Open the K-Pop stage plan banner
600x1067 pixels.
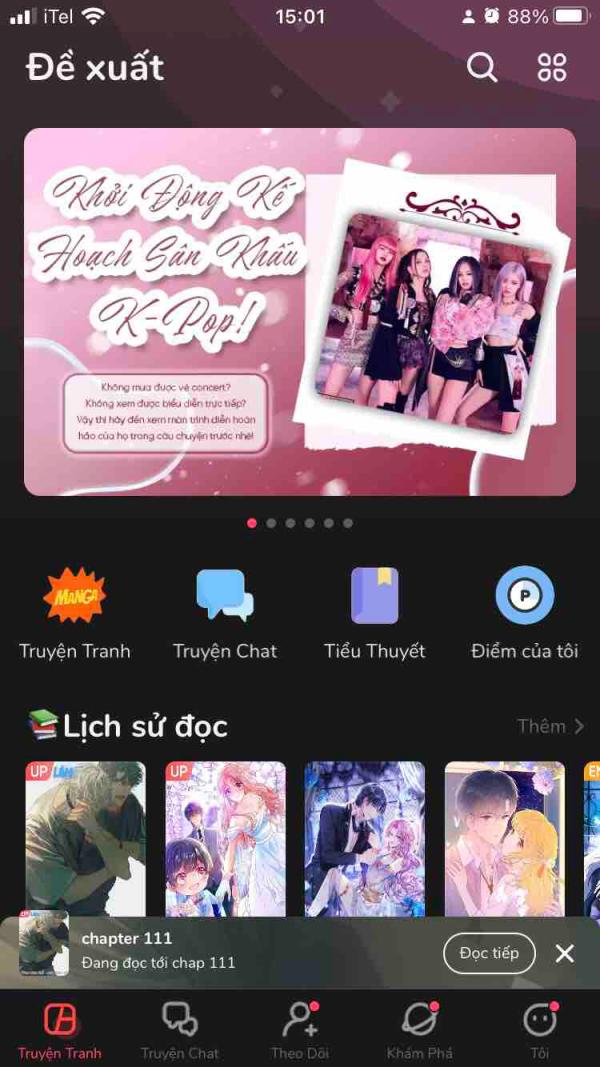click(x=300, y=311)
